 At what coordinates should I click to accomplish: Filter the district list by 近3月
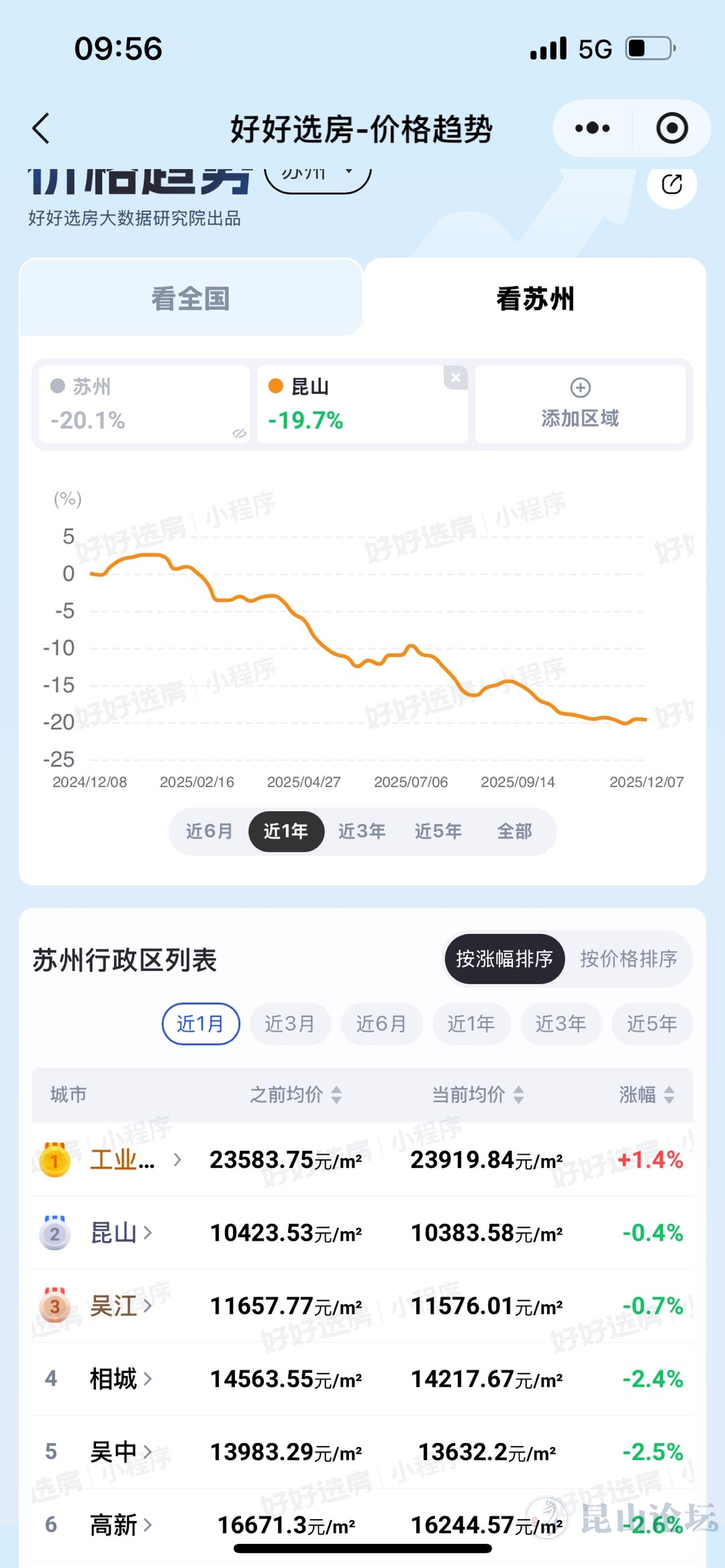(289, 1024)
